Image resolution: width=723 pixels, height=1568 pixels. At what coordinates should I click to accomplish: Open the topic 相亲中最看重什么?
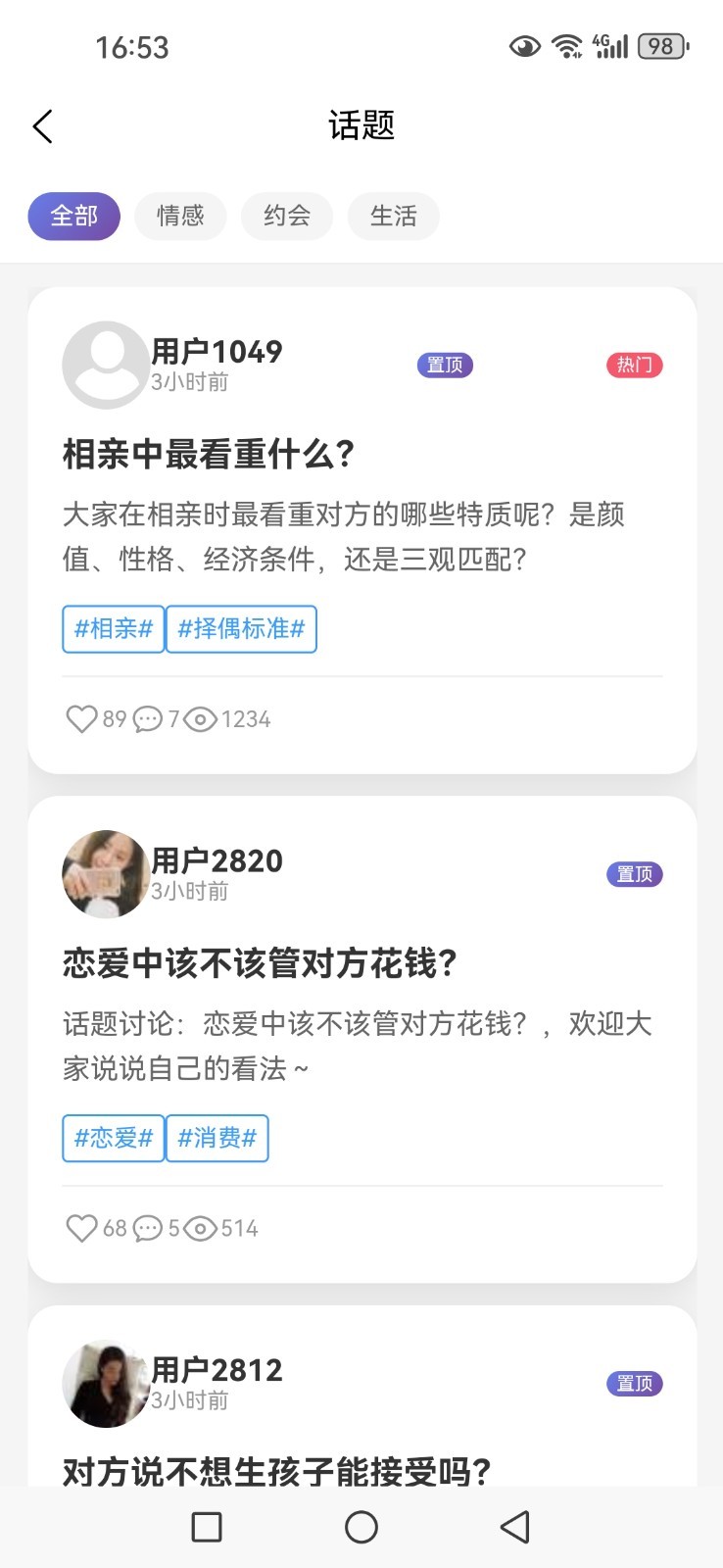pyautogui.click(x=209, y=454)
